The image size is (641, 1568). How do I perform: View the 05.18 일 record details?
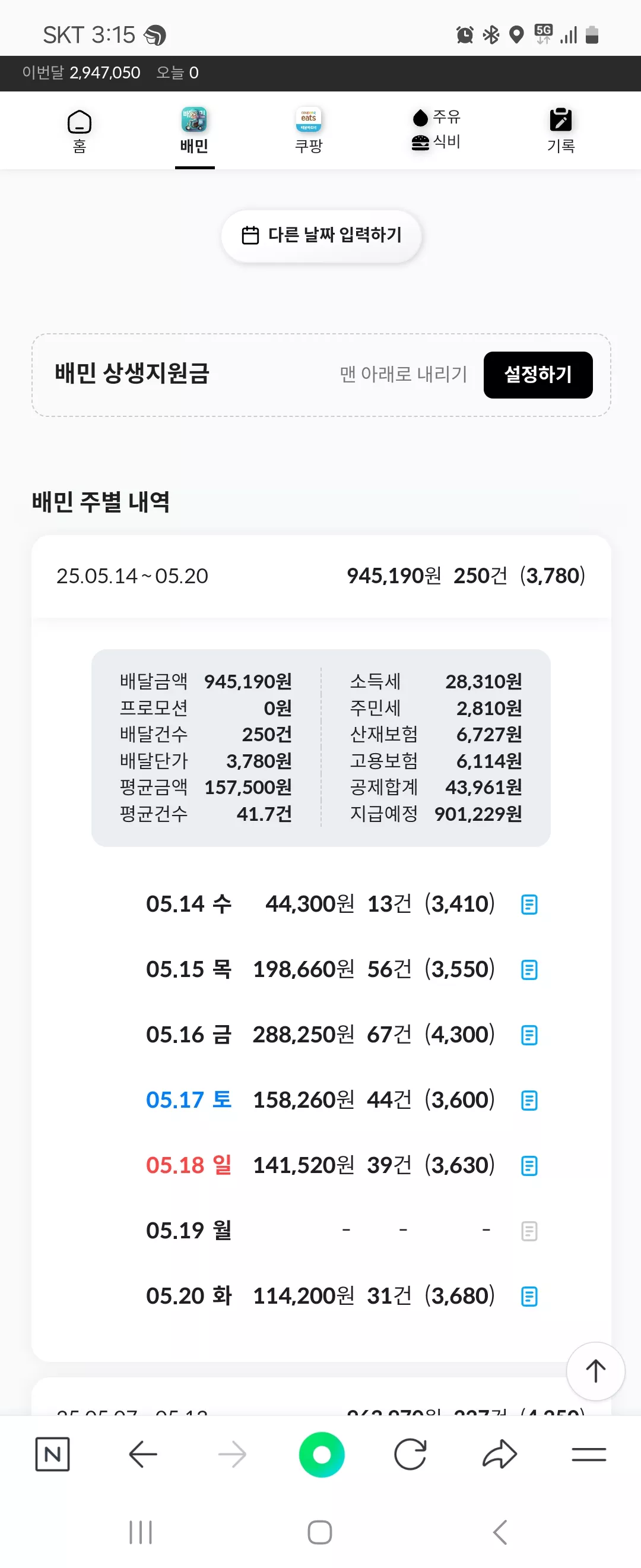click(529, 1166)
